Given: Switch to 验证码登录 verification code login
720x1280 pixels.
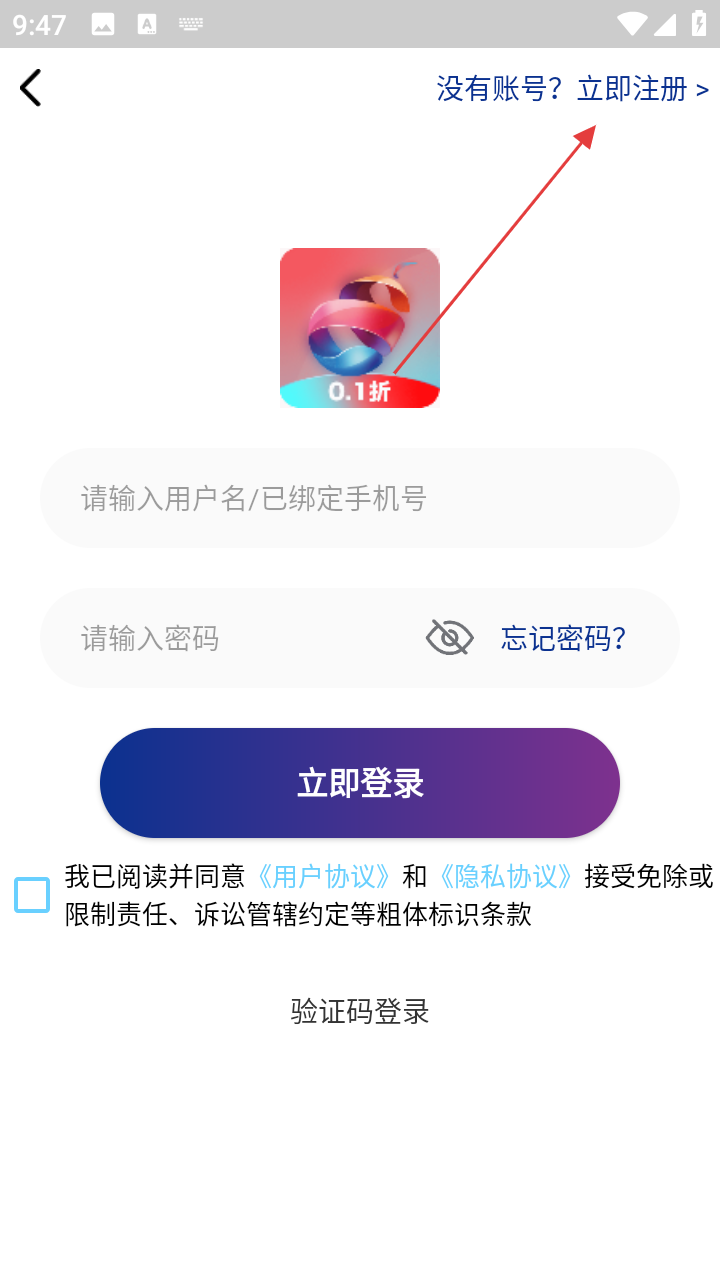Looking at the screenshot, I should click(x=360, y=1011).
